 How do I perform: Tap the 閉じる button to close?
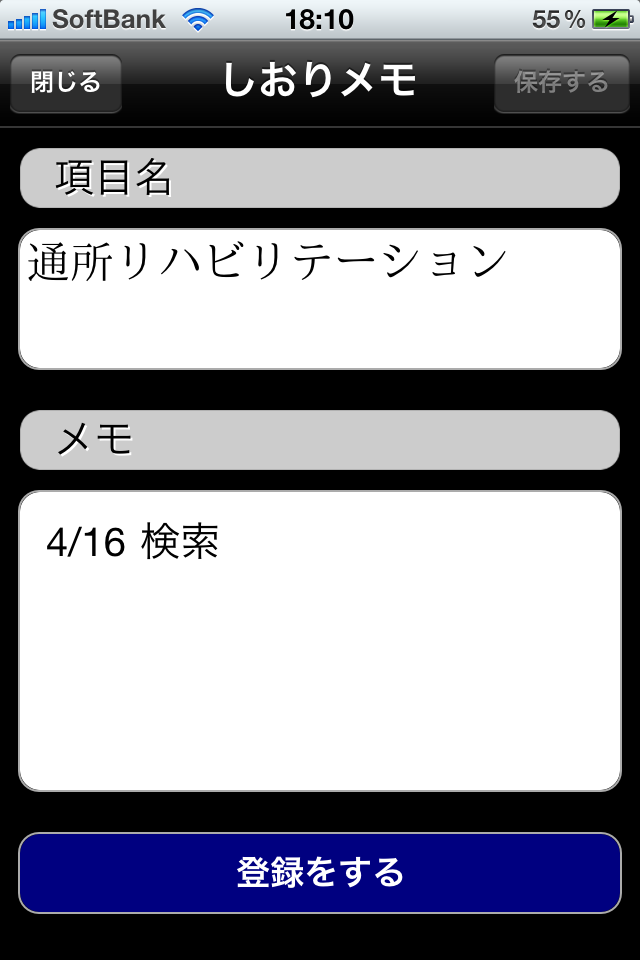66,83
